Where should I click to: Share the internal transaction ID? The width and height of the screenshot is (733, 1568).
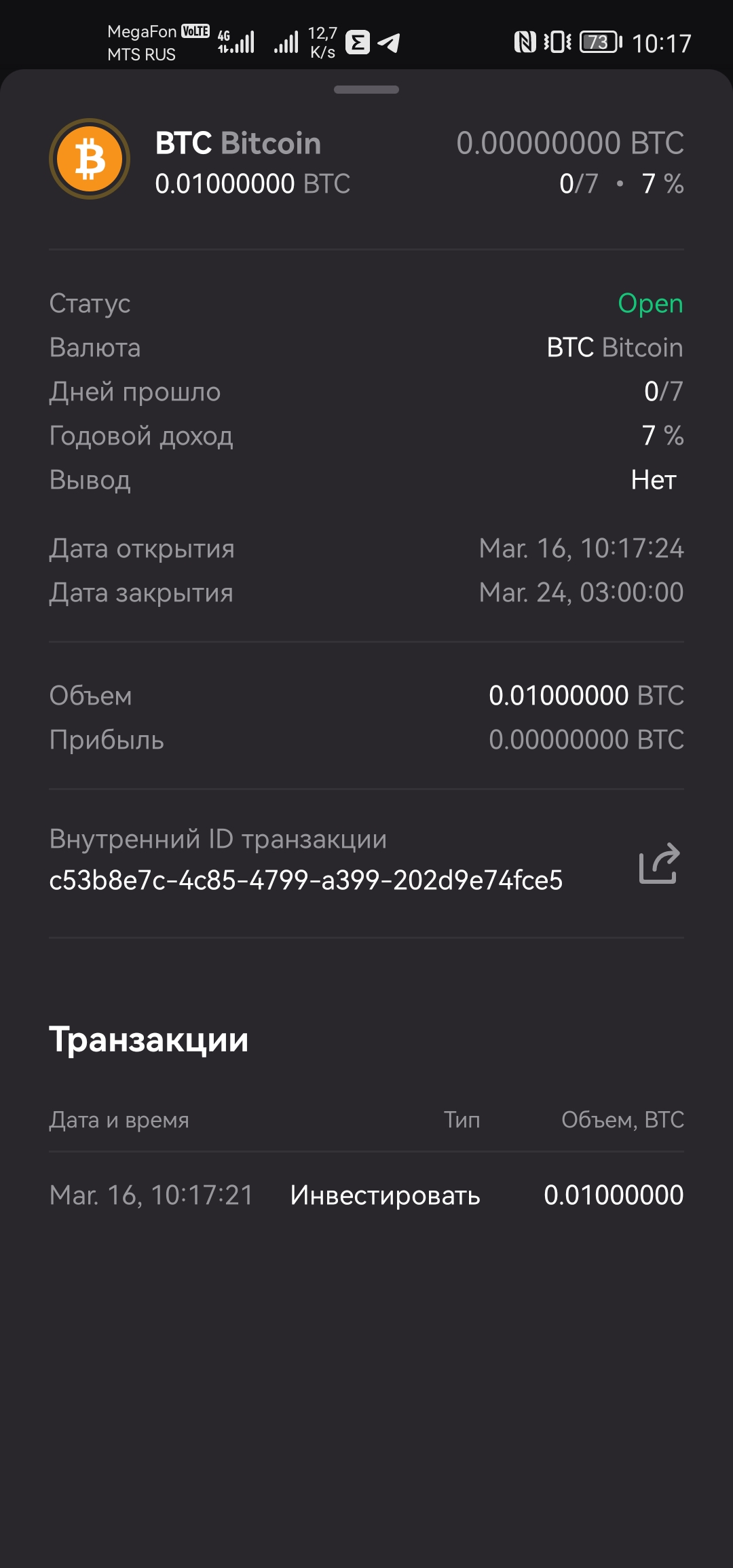click(x=659, y=863)
